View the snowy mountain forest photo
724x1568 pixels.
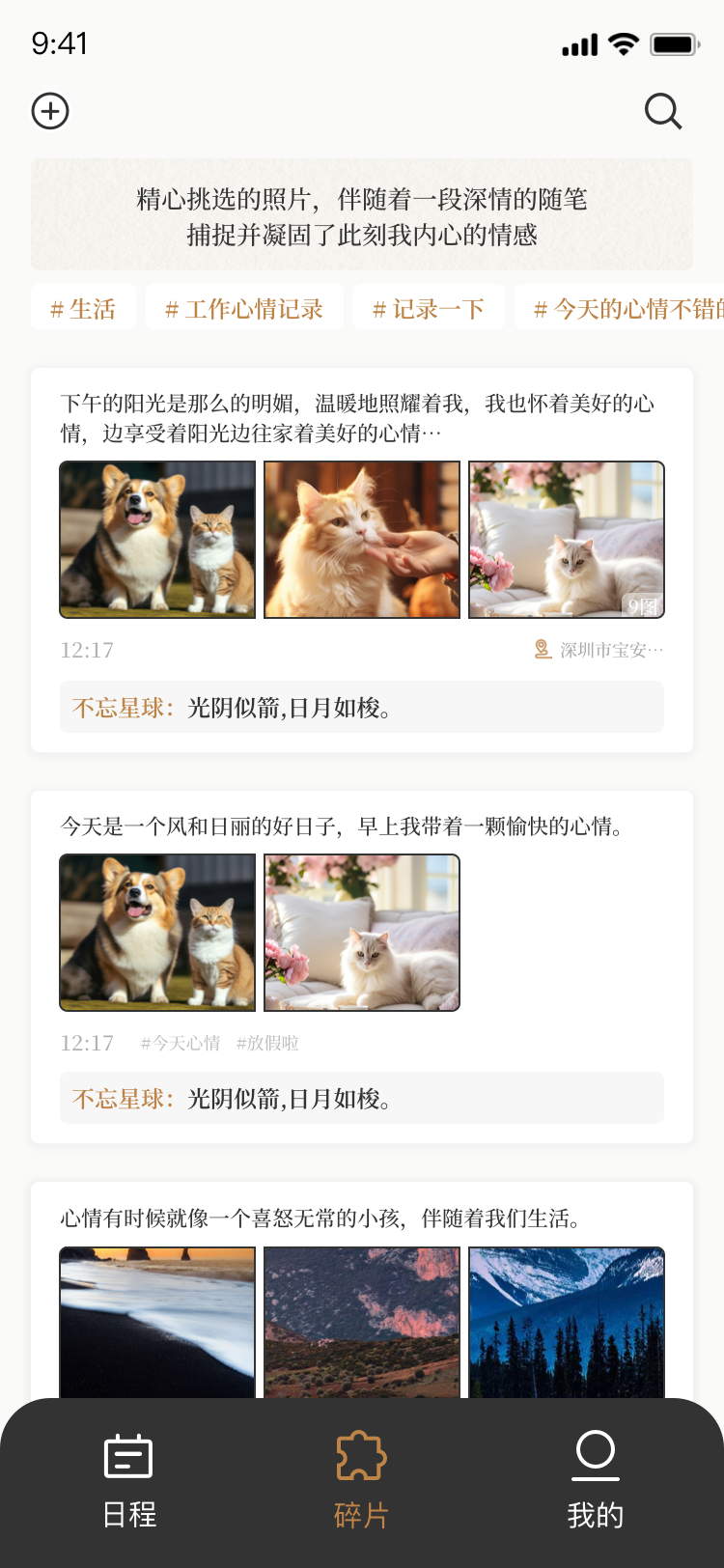pos(567,1323)
